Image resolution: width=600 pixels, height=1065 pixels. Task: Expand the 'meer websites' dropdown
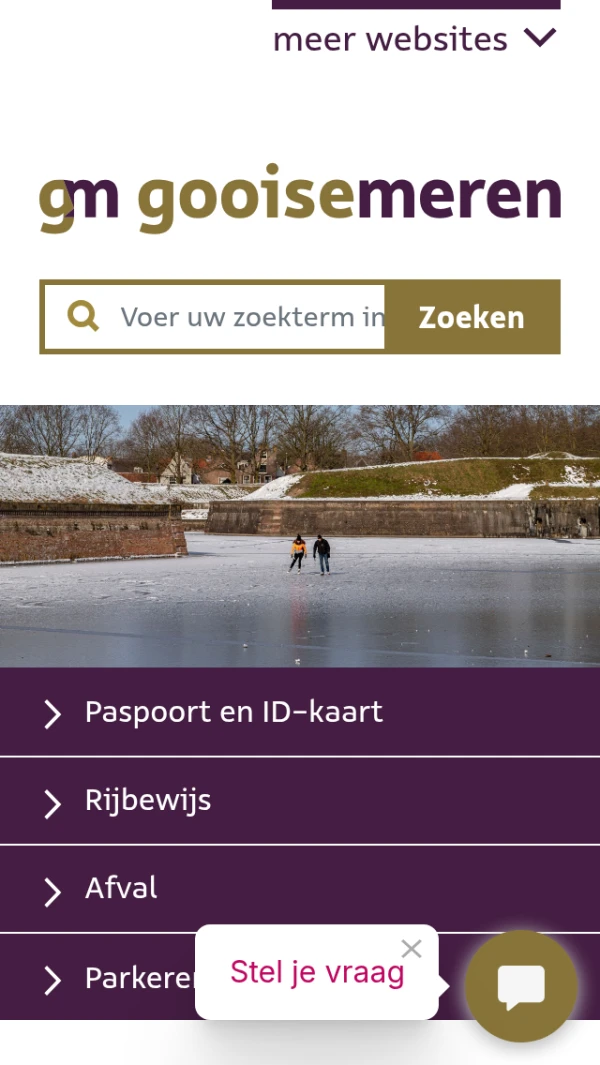(414, 40)
